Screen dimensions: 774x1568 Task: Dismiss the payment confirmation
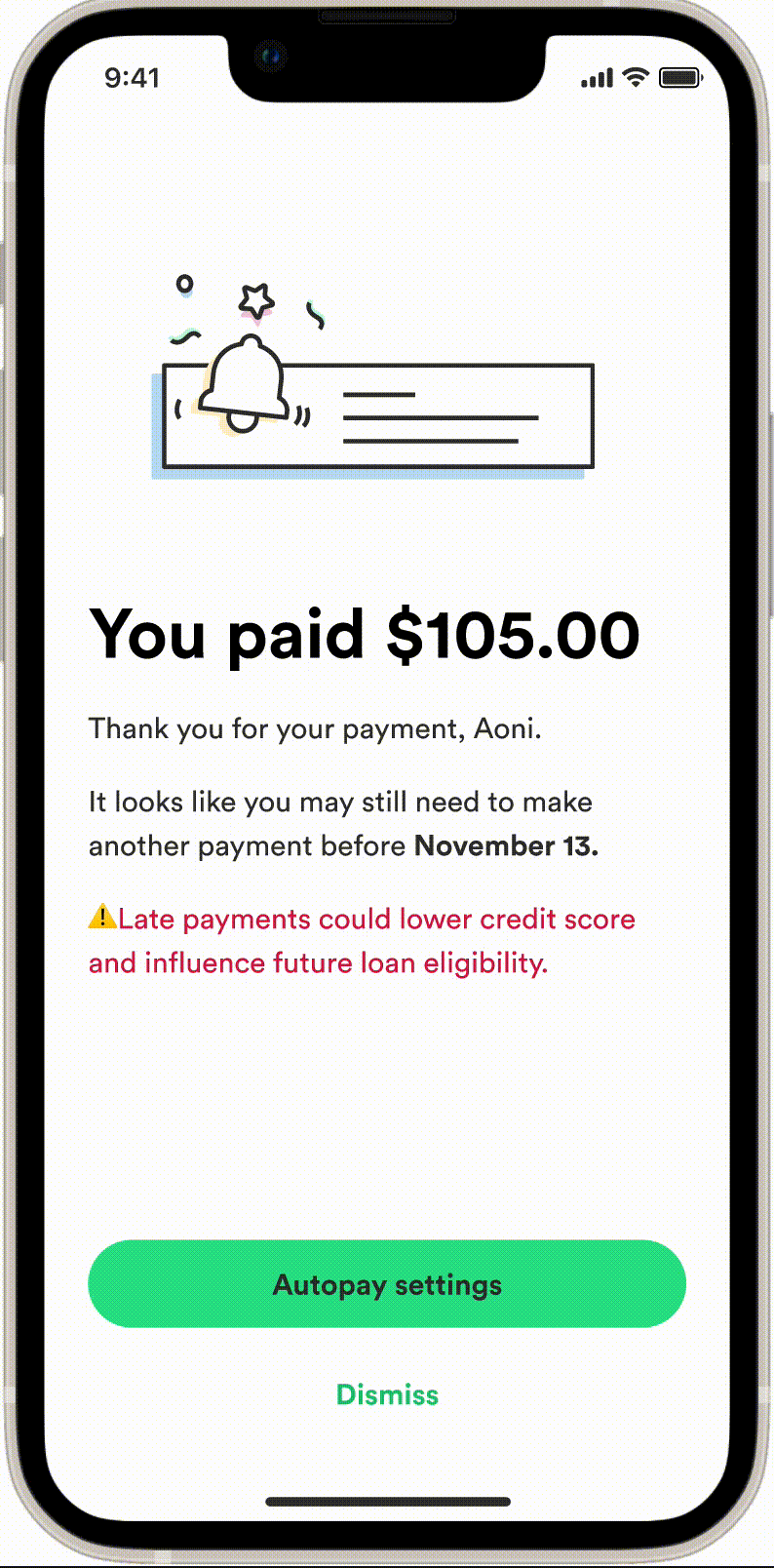(387, 1394)
